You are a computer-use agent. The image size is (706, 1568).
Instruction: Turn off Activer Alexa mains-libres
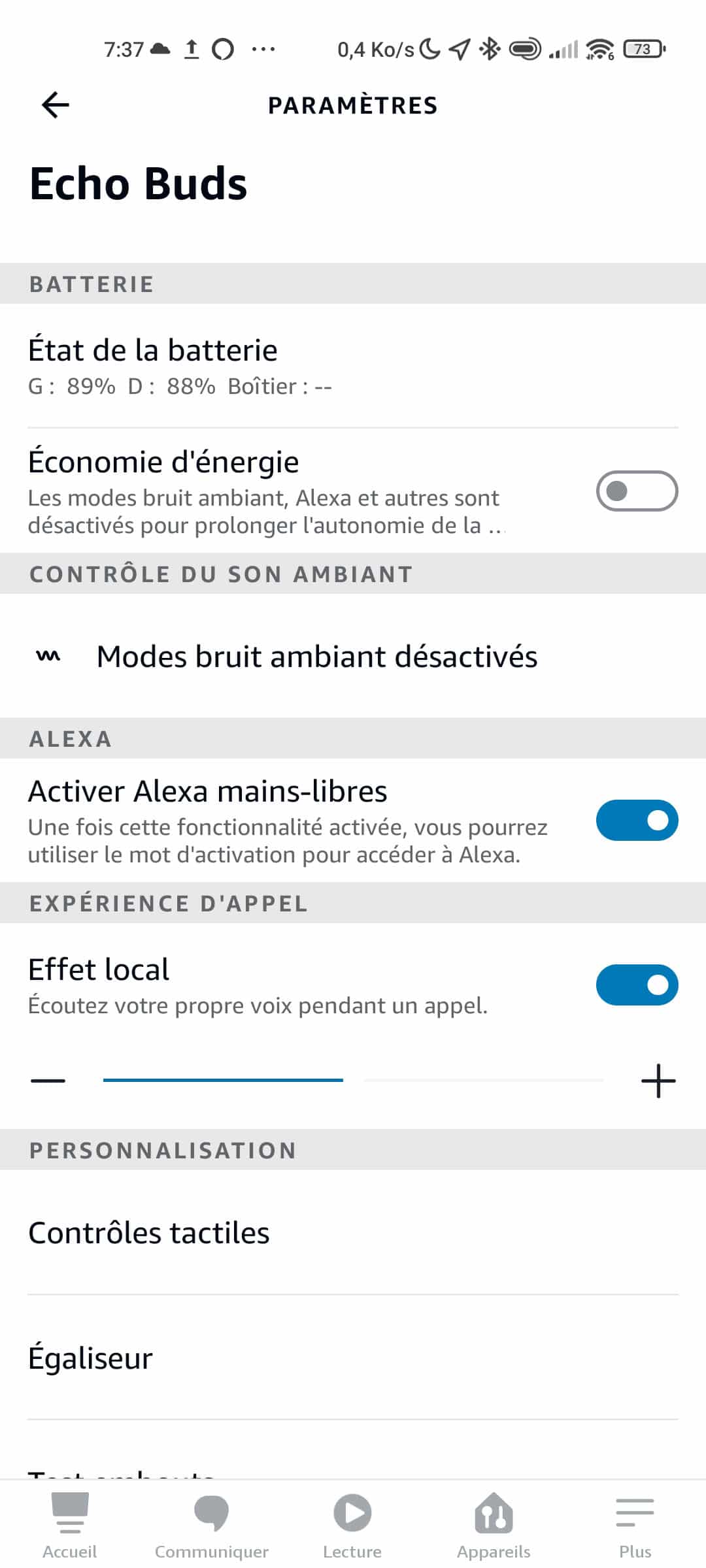[x=637, y=820]
